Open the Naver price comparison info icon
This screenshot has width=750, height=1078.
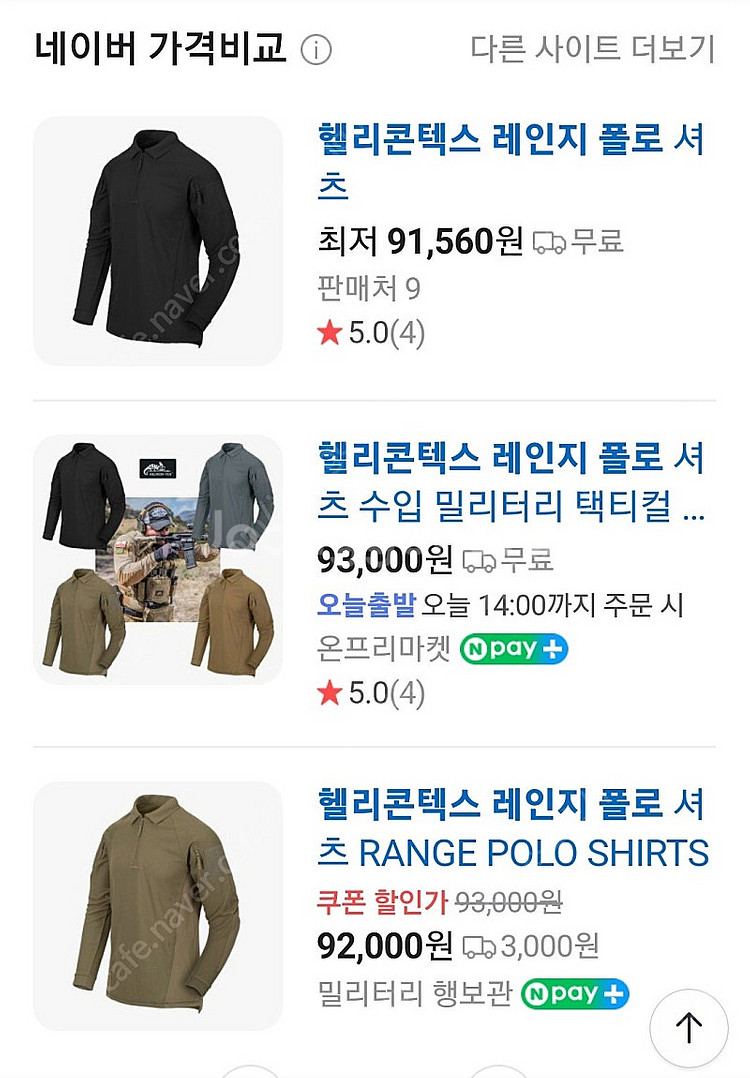click(316, 50)
